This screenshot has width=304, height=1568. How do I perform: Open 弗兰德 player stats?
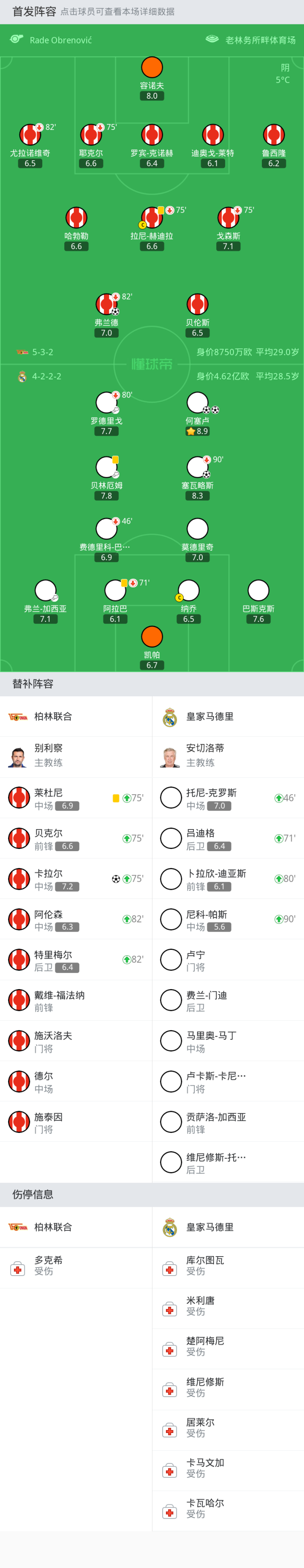107,304
